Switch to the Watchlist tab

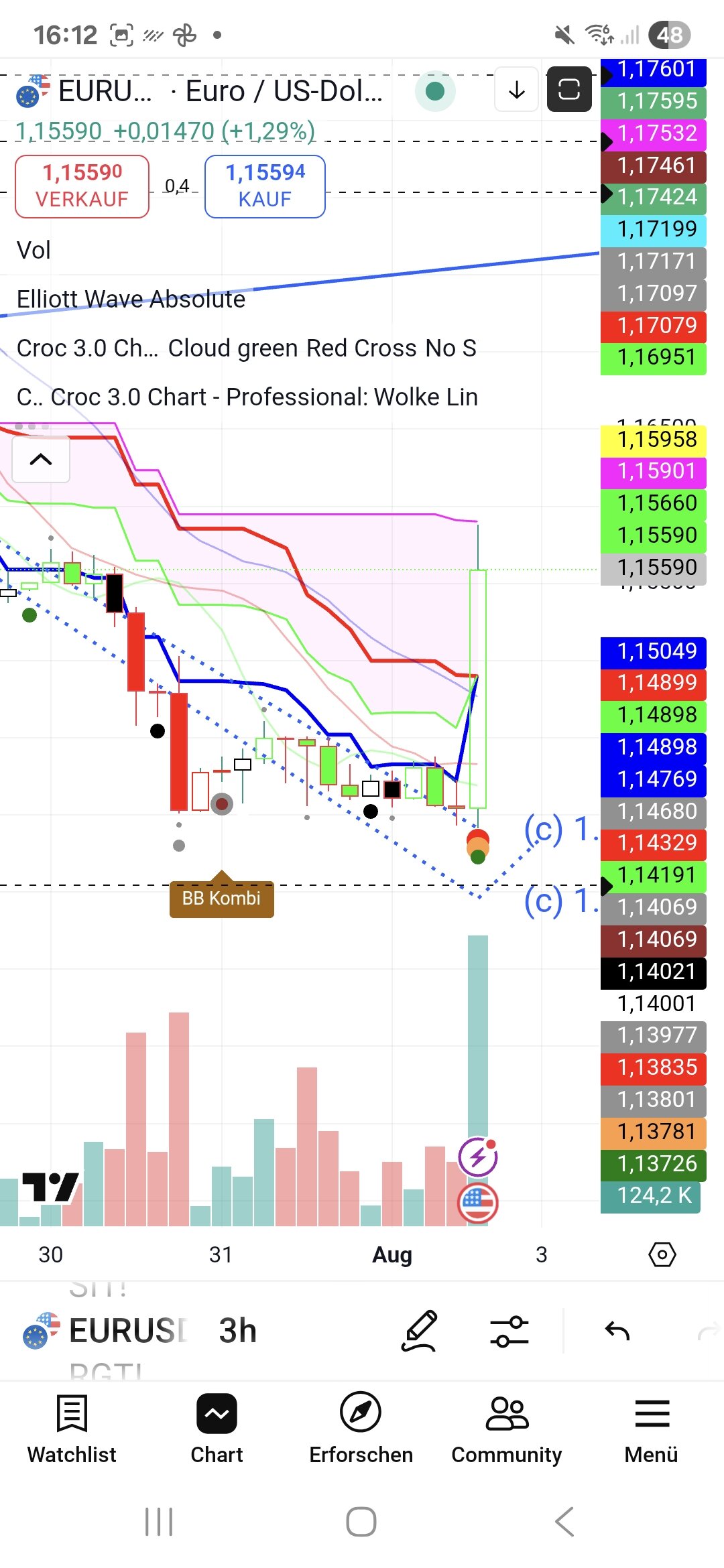[x=72, y=1427]
